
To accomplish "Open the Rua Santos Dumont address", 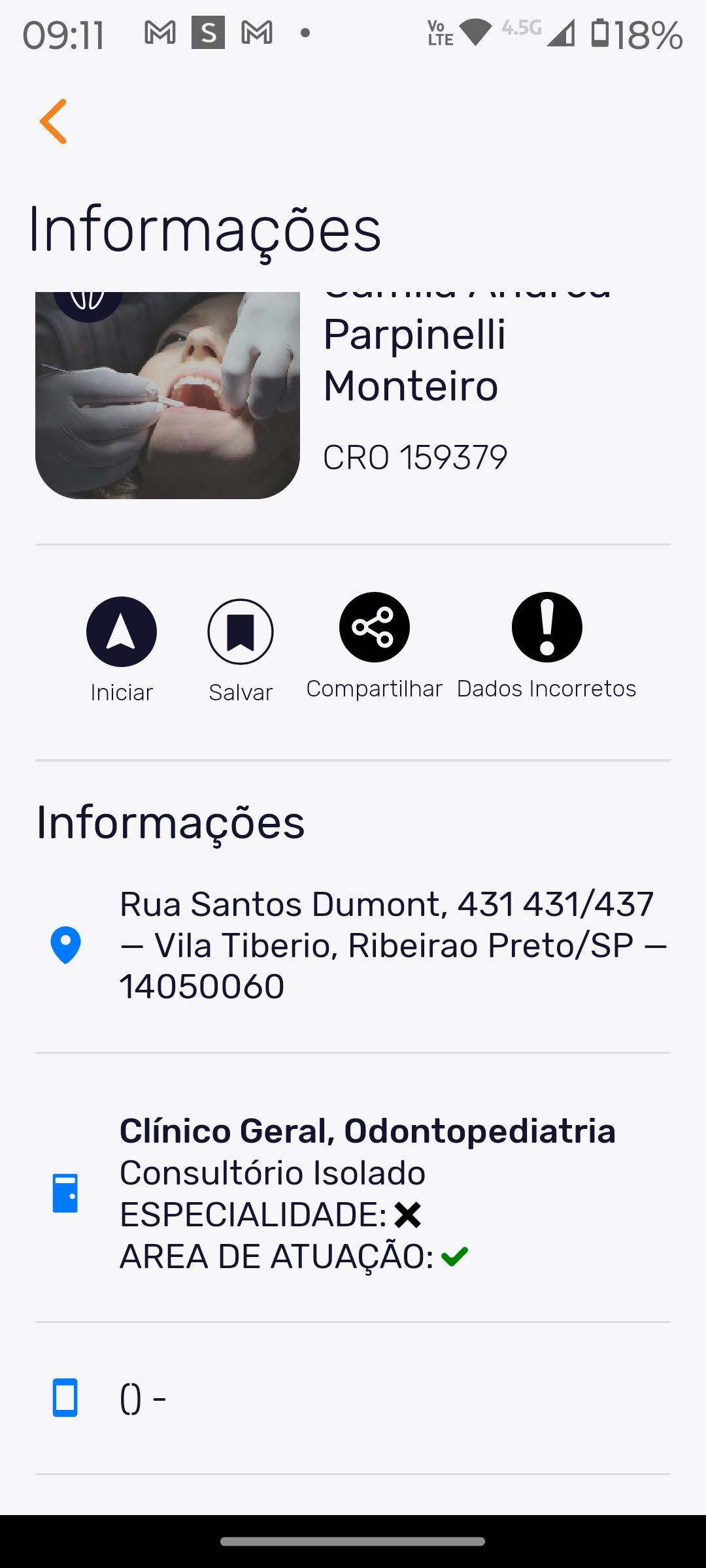I will pyautogui.click(x=392, y=945).
